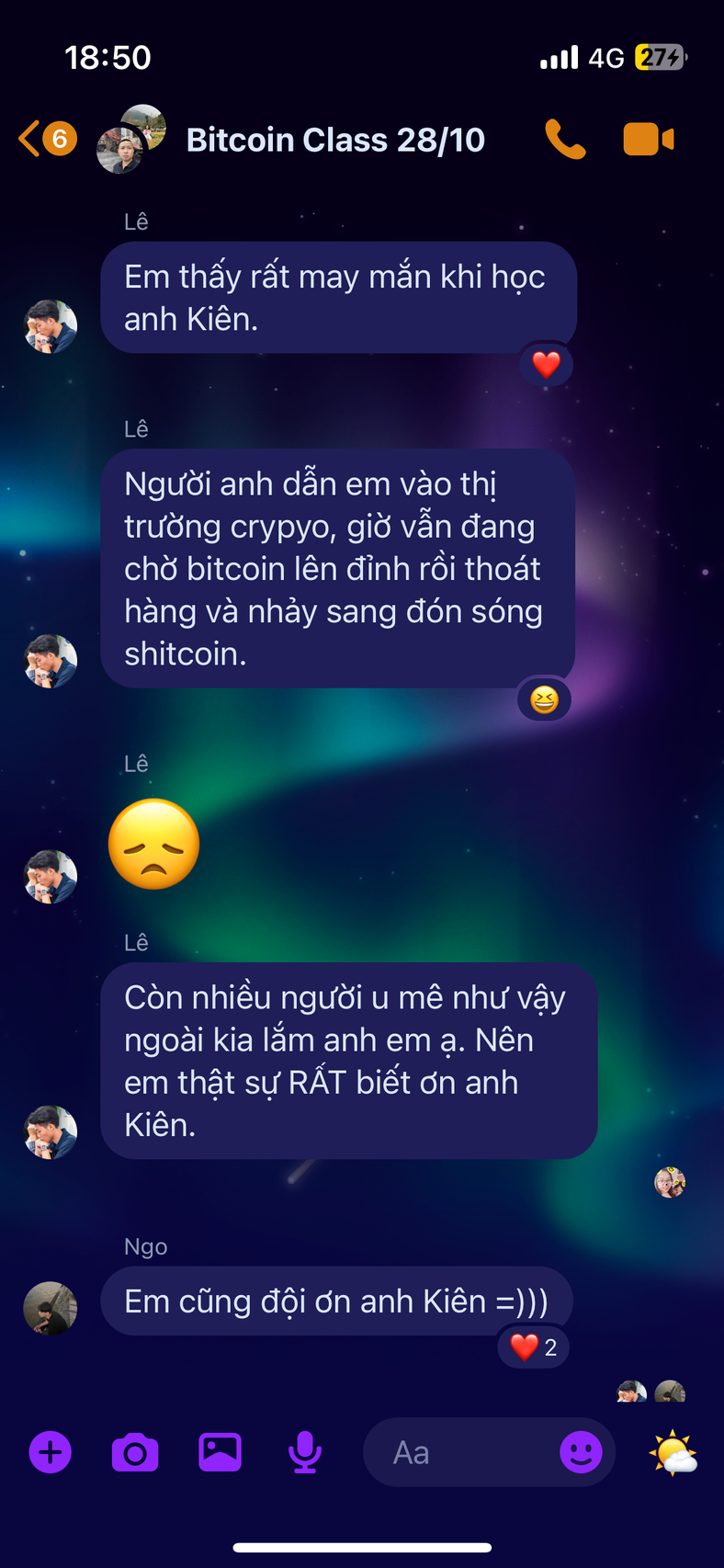Screen dimensions: 724x1568
Task: Open the plus menu for more options
Action: coord(51,1453)
